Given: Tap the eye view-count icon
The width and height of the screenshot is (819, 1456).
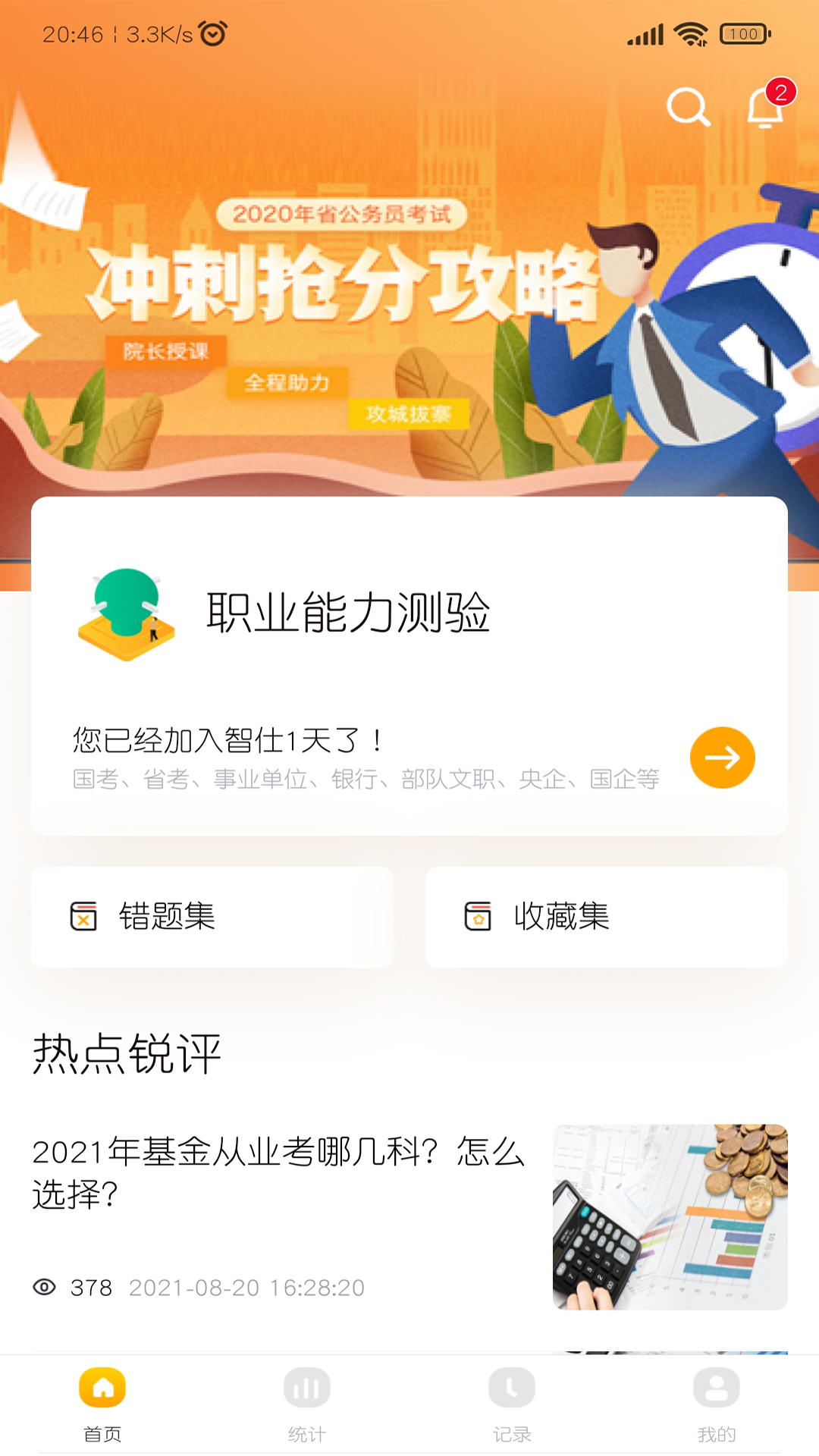Looking at the screenshot, I should coord(45,1287).
